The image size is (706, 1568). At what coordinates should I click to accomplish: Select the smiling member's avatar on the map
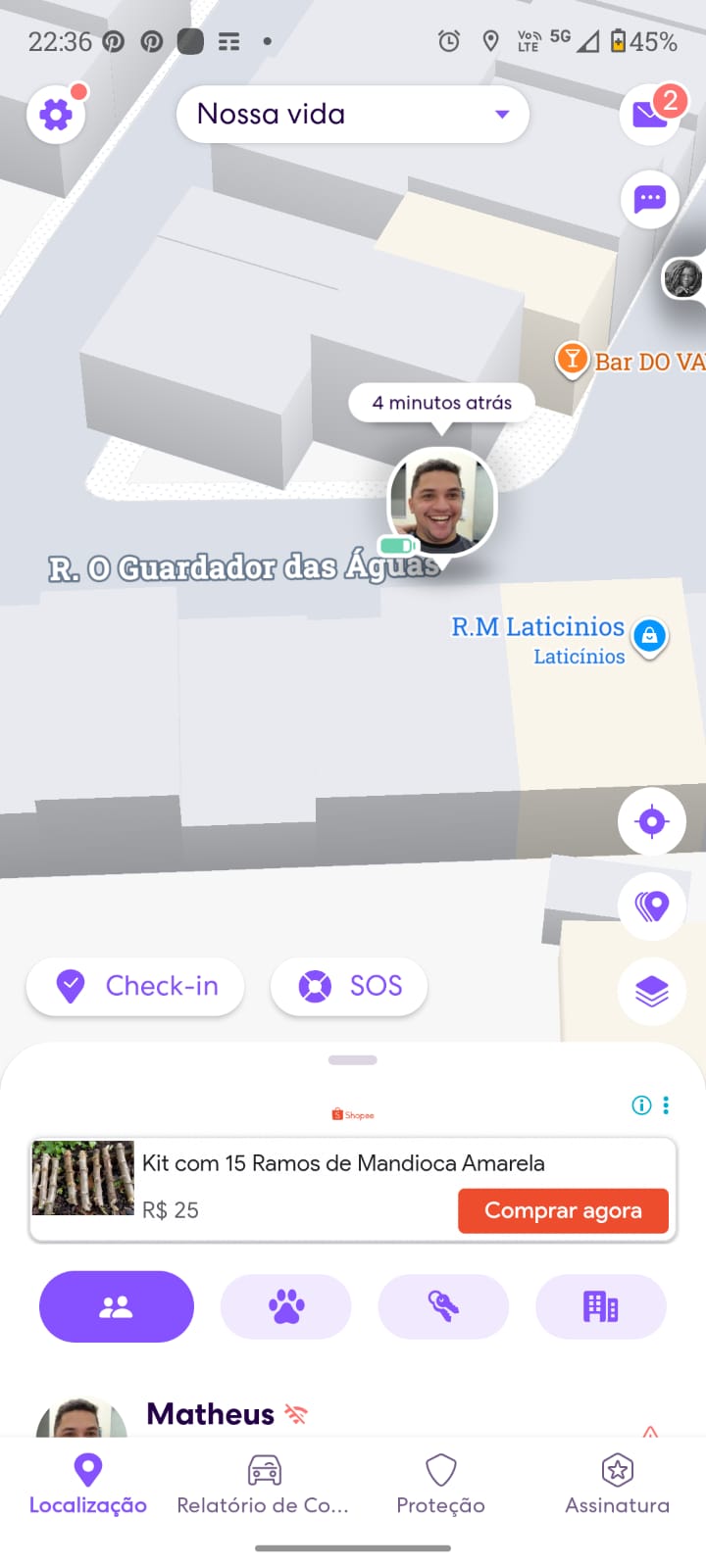(442, 502)
